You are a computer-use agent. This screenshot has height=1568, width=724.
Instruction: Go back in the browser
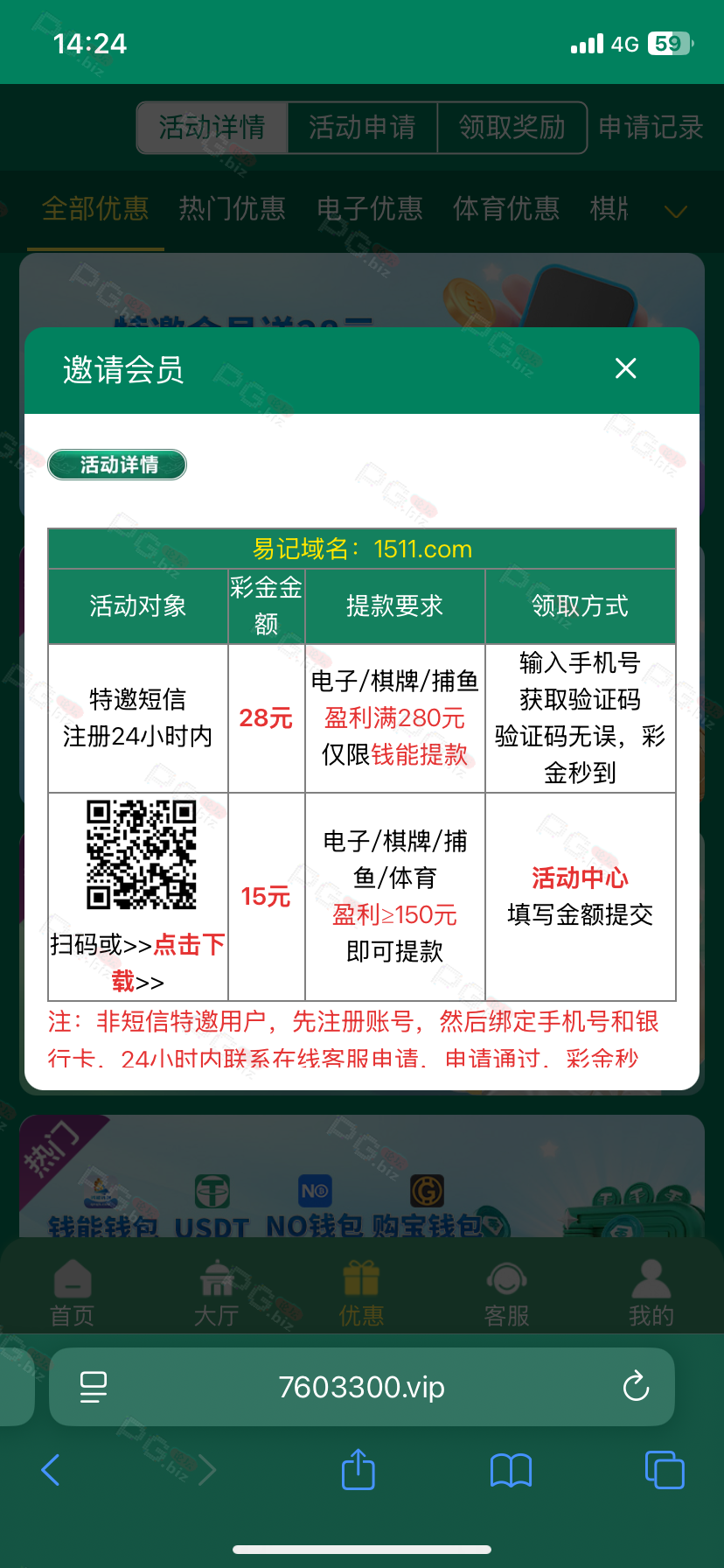(51, 1469)
